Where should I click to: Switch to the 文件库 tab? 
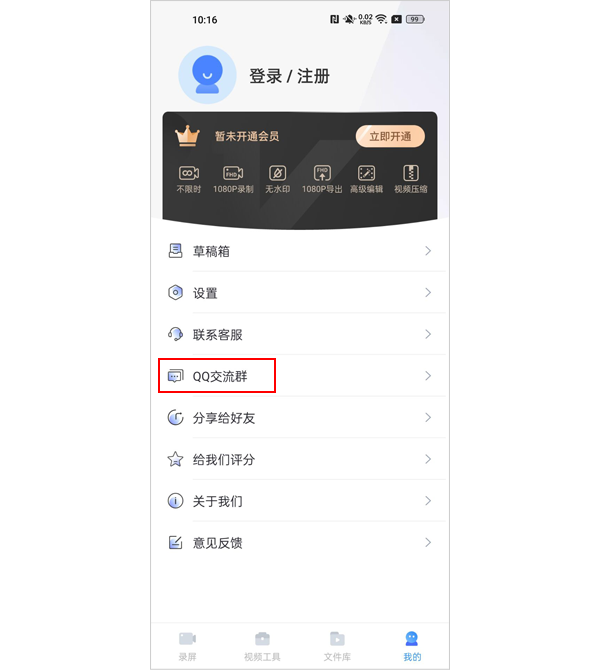337,645
